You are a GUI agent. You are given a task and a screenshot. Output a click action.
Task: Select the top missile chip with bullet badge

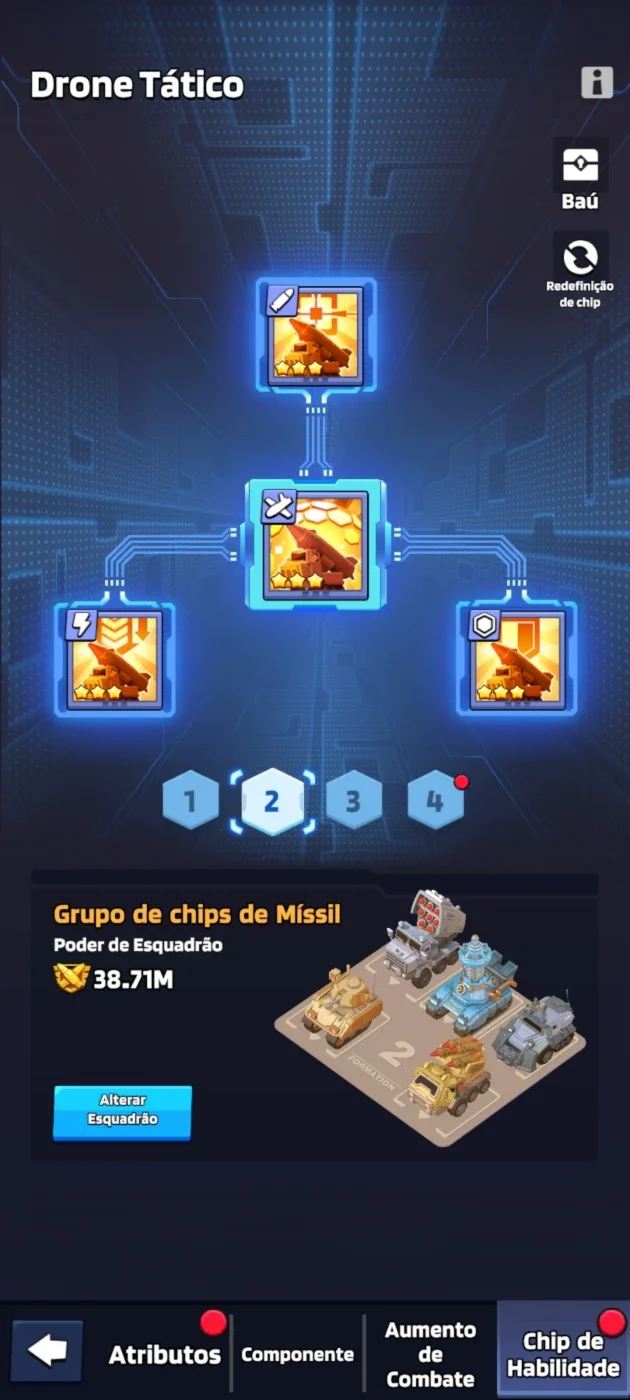pos(316,334)
